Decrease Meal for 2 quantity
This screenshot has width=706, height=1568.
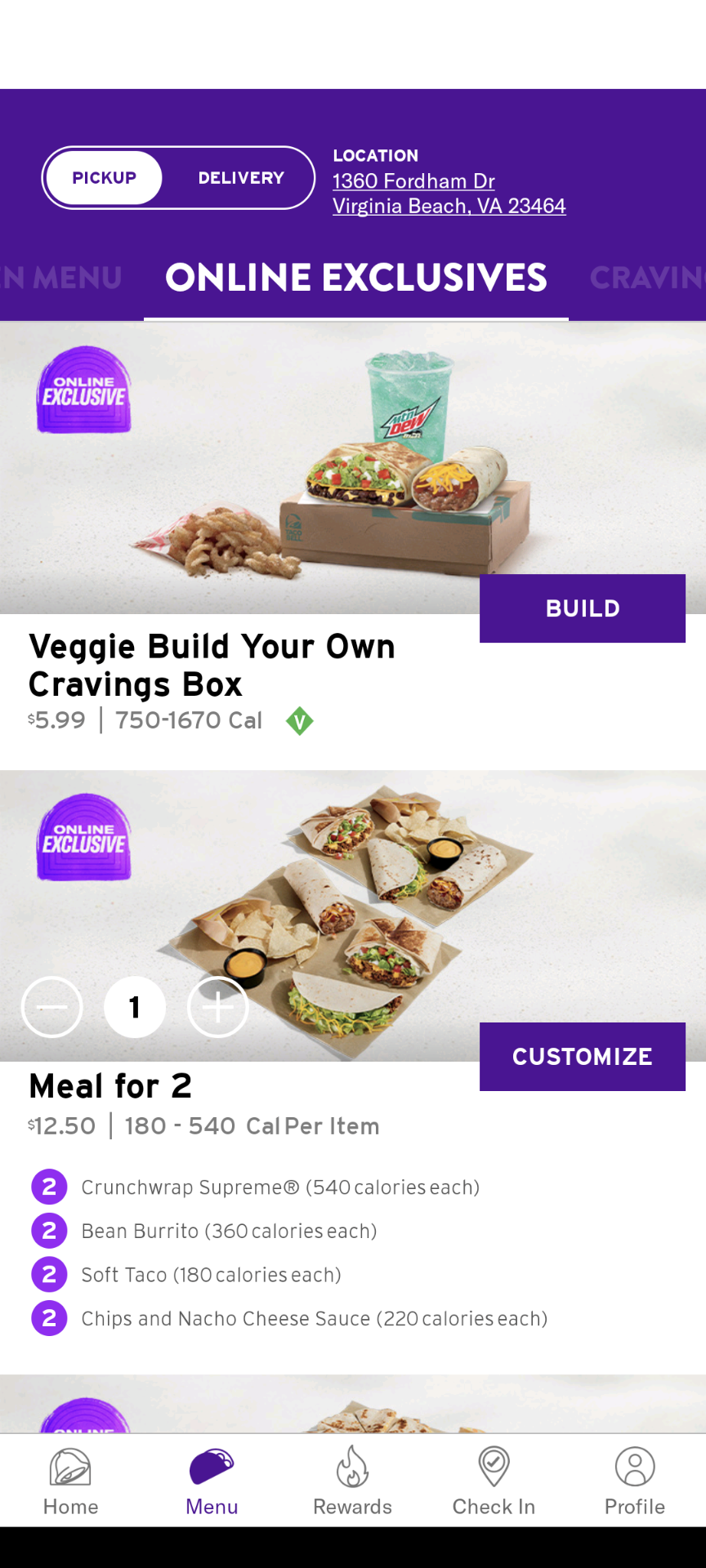[52, 1007]
